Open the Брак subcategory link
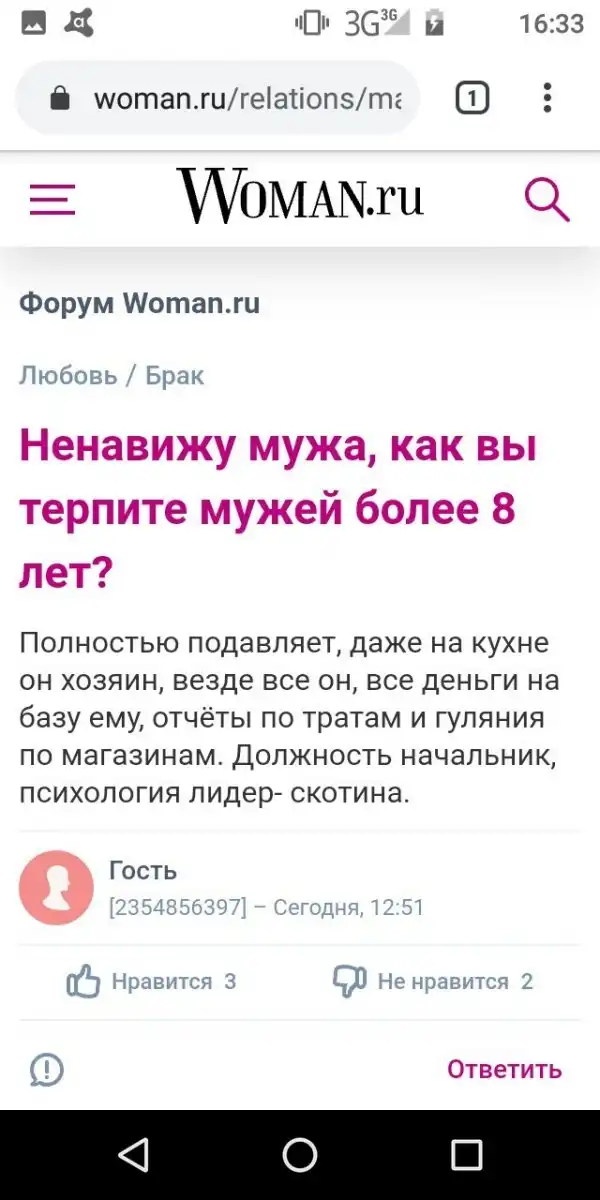Viewport: 600px width, 1200px height. click(x=175, y=376)
